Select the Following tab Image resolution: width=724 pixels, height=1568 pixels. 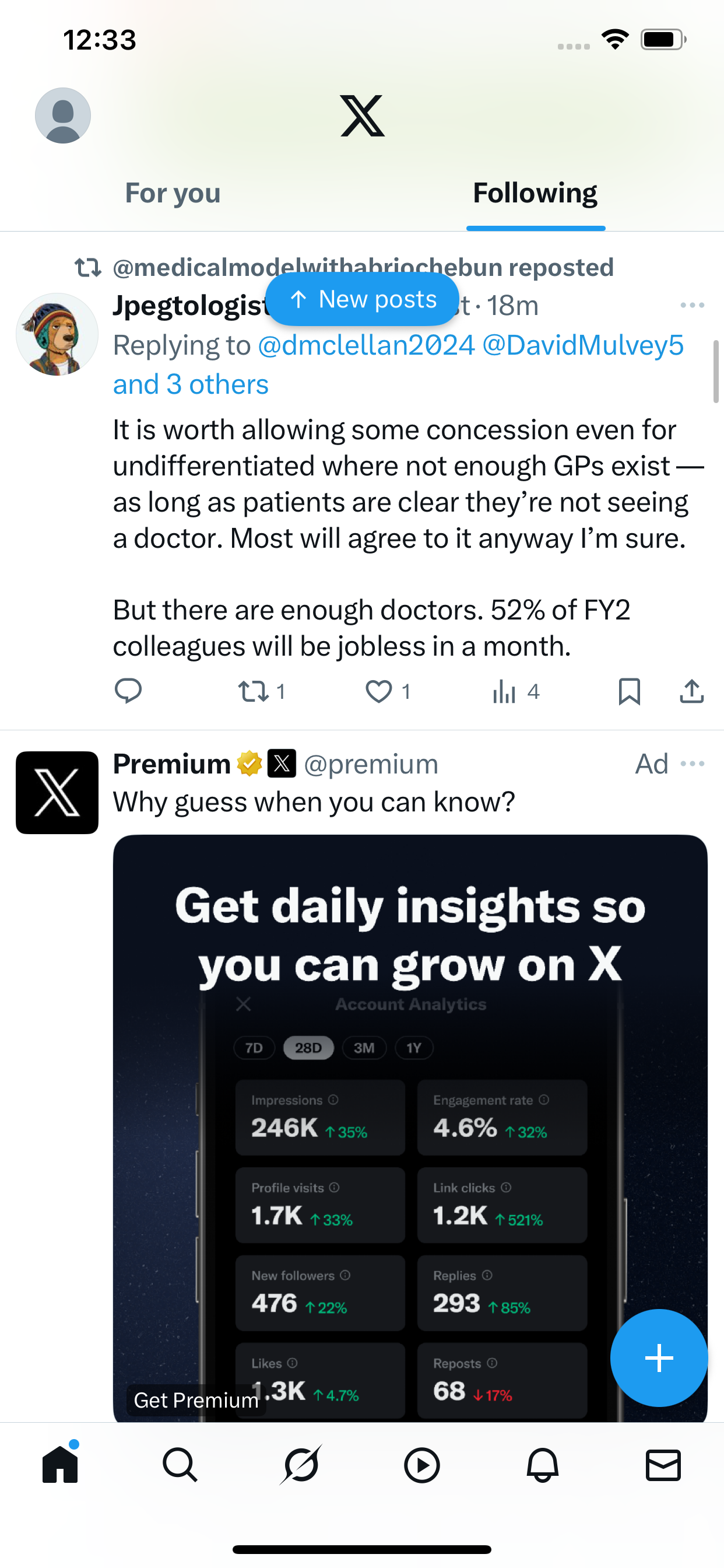(x=535, y=194)
